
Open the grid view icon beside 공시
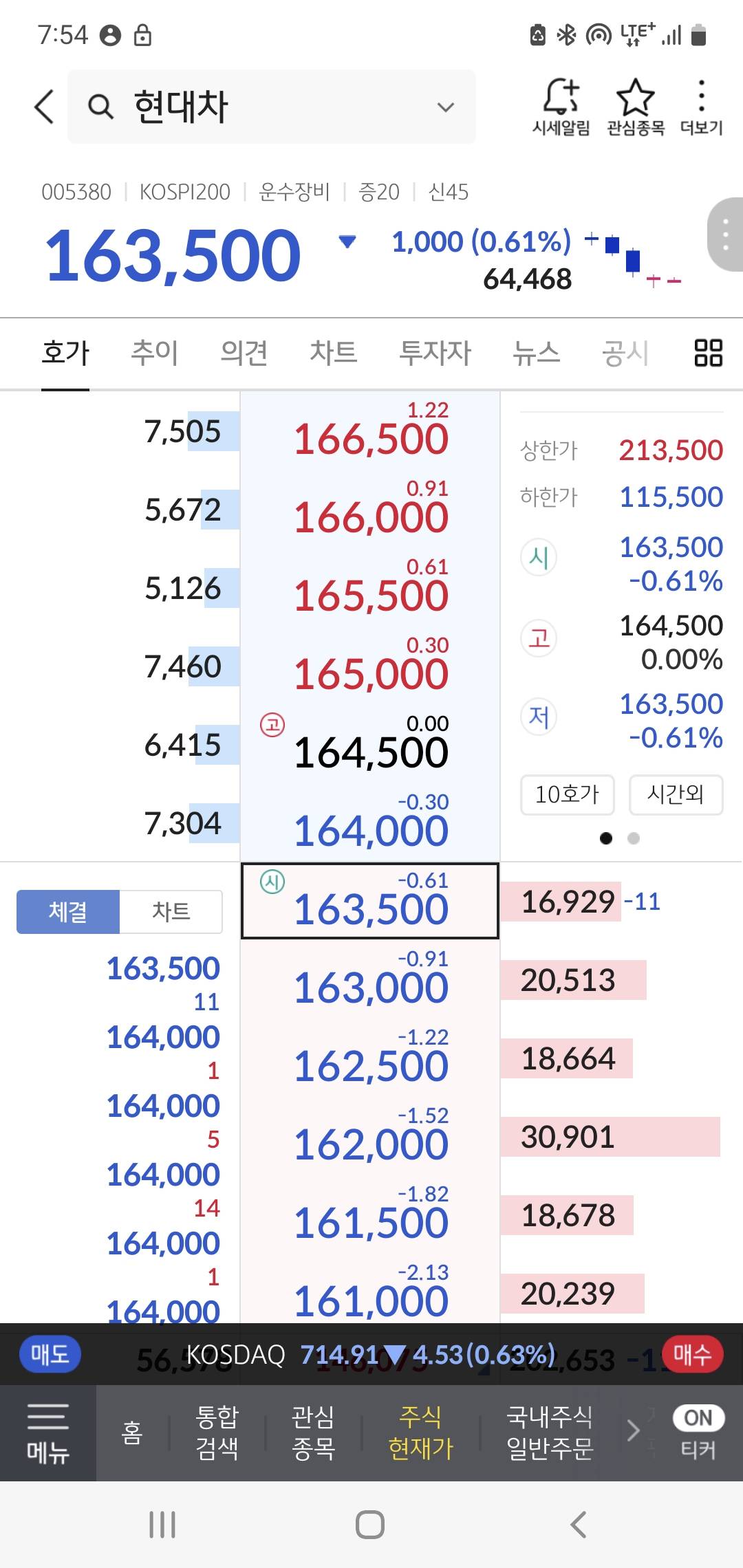coord(708,353)
